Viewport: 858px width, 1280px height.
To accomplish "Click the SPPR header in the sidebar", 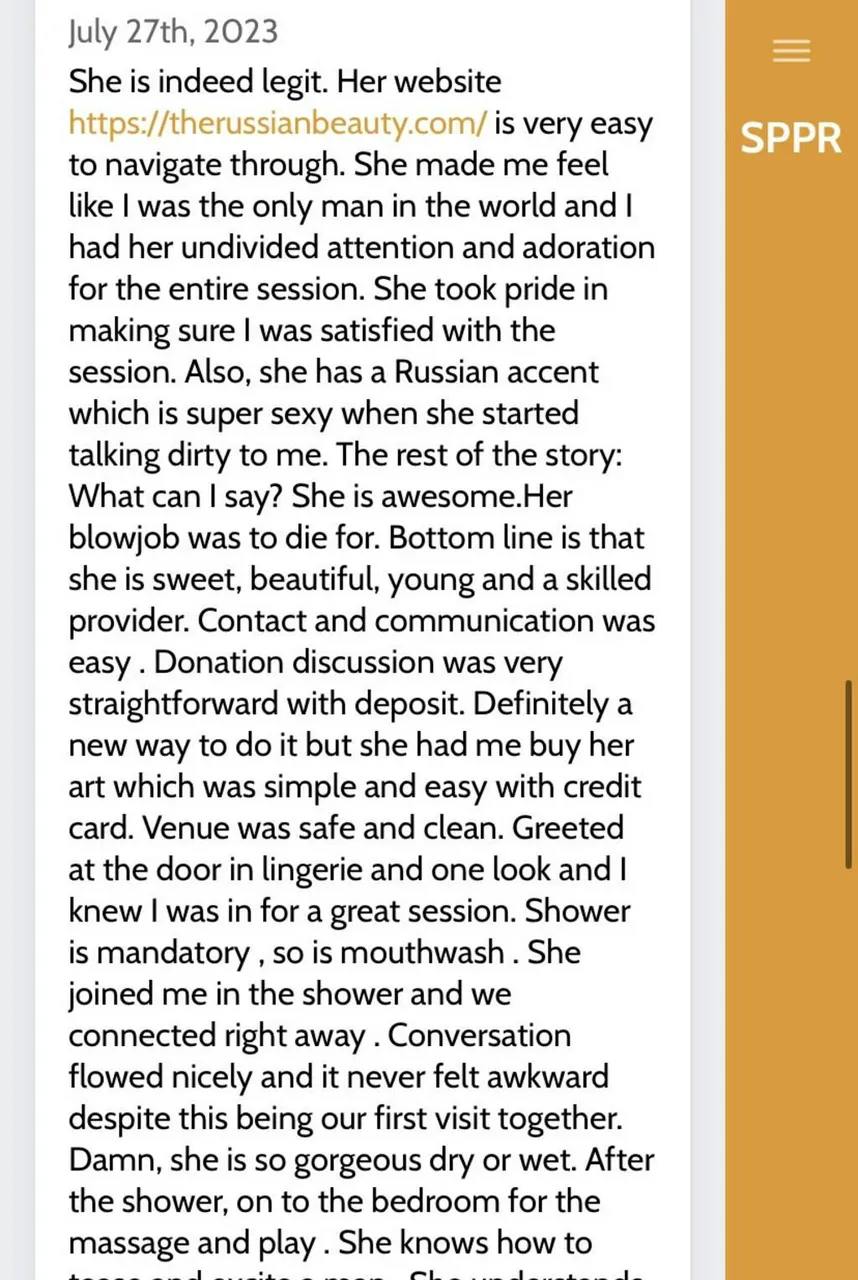I will 791,138.
